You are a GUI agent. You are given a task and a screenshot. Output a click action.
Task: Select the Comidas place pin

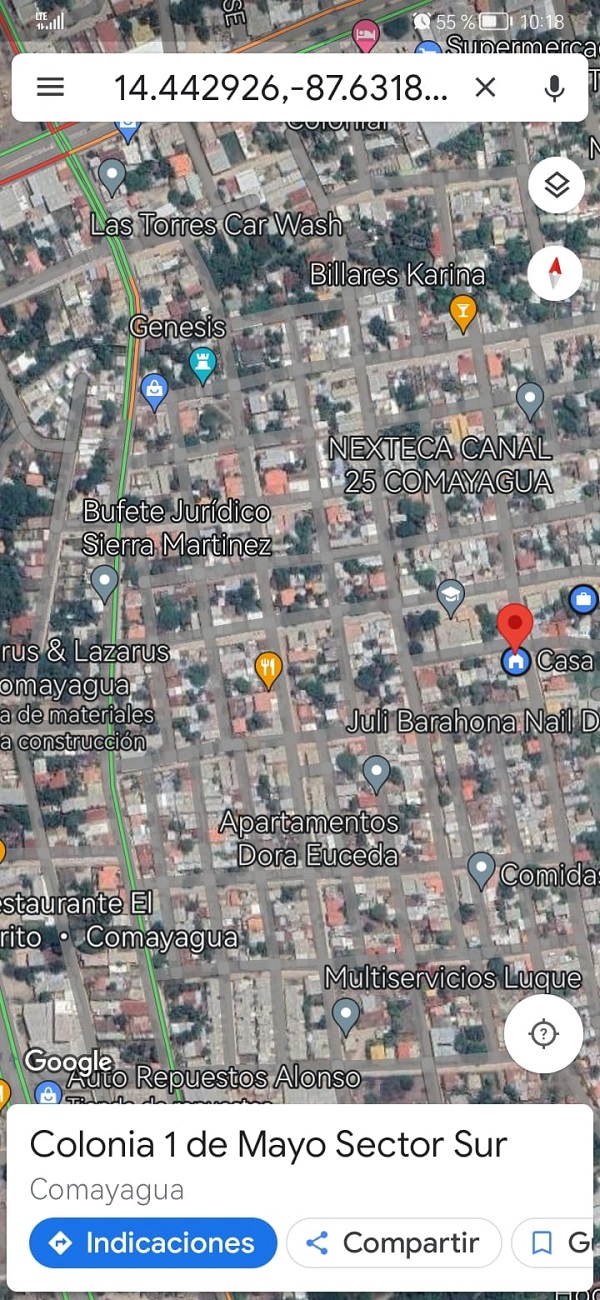point(481,869)
